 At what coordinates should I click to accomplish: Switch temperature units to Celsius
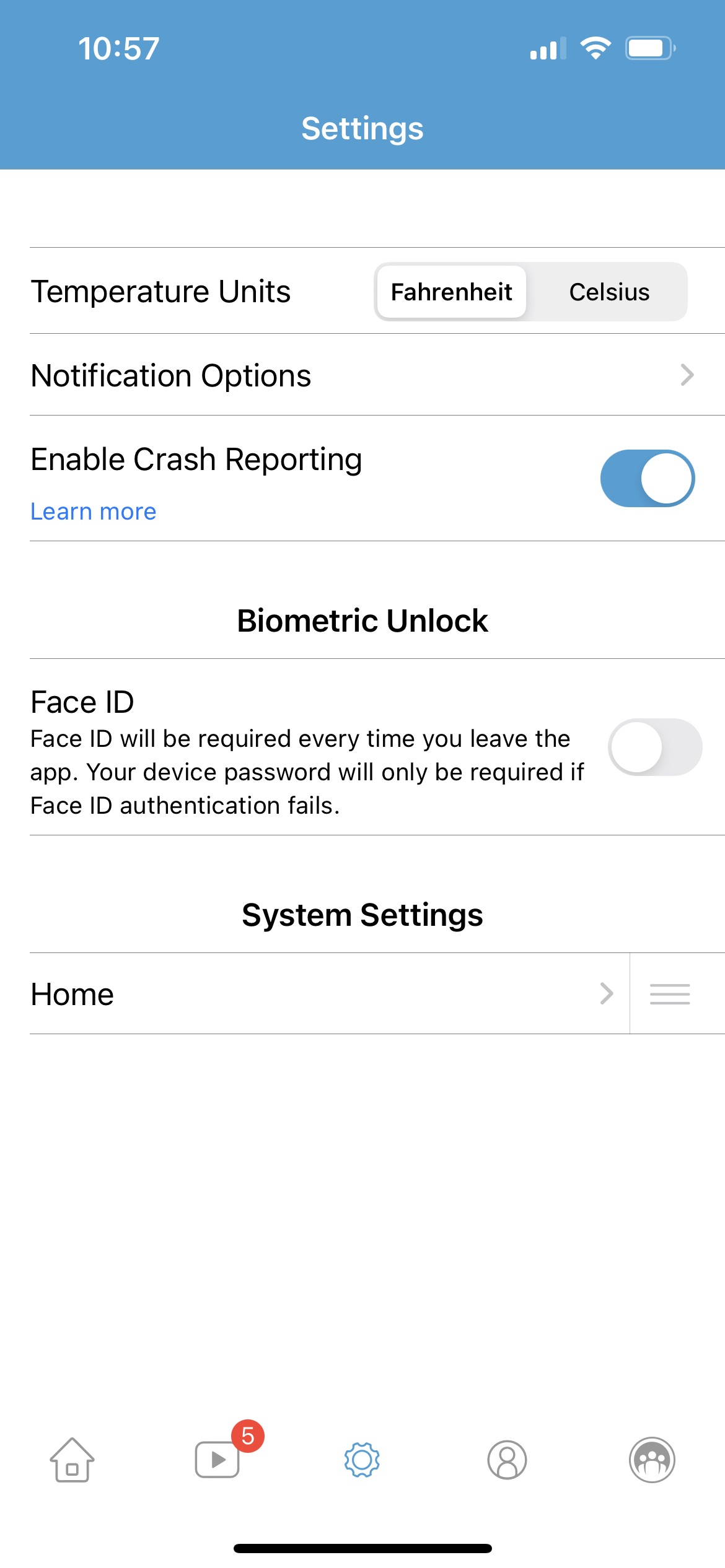(609, 292)
